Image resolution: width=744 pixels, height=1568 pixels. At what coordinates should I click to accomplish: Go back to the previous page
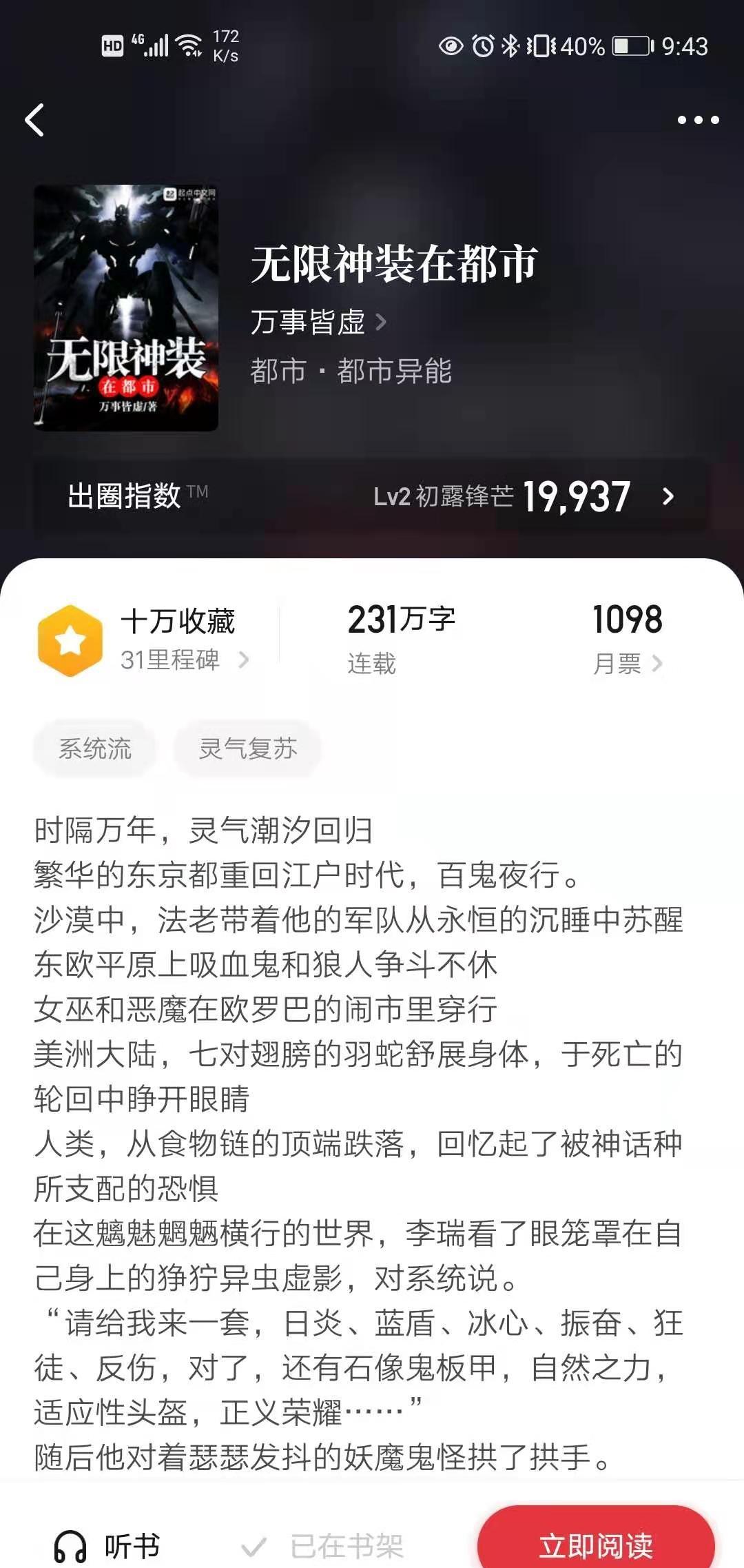coord(34,120)
